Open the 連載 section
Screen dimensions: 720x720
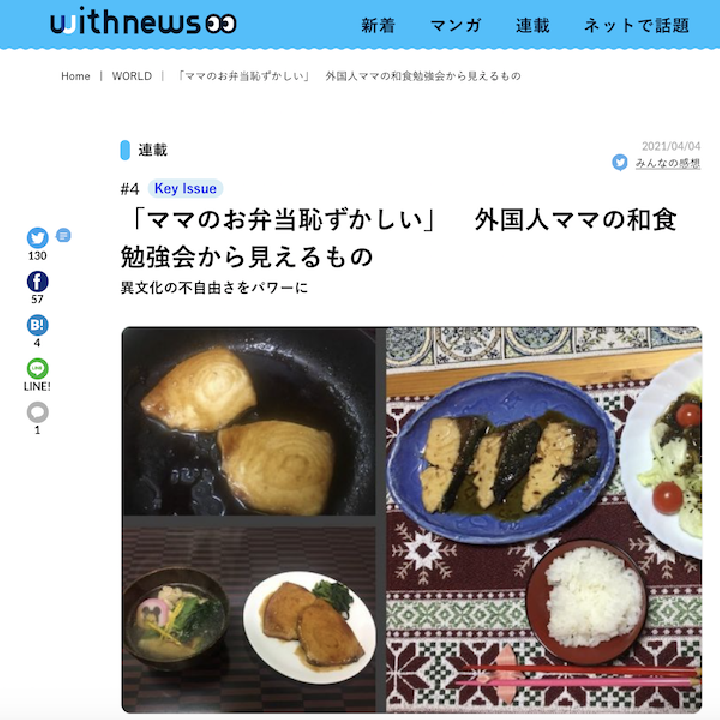tap(532, 26)
